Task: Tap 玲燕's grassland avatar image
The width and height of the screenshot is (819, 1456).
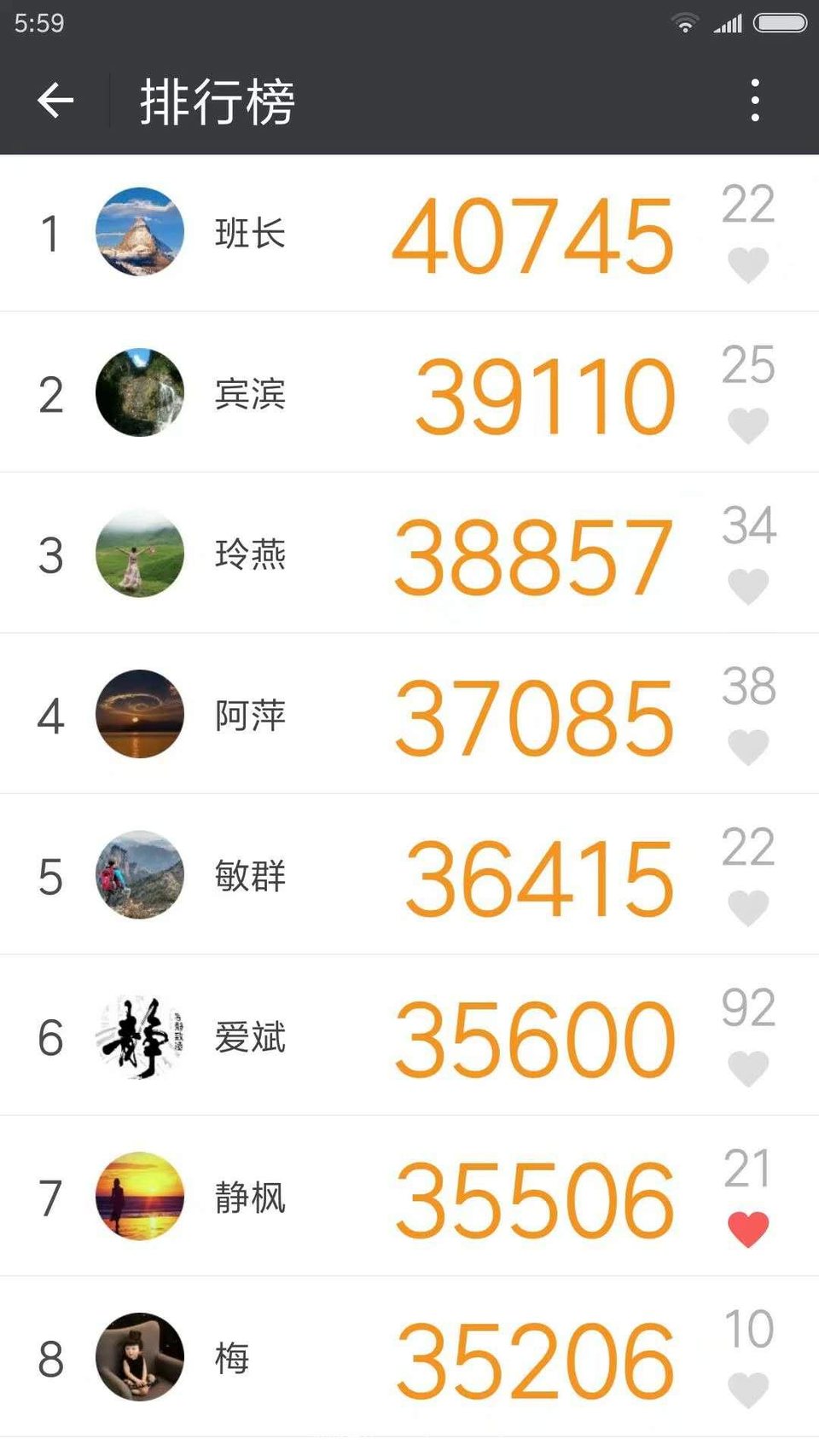Action: point(140,553)
